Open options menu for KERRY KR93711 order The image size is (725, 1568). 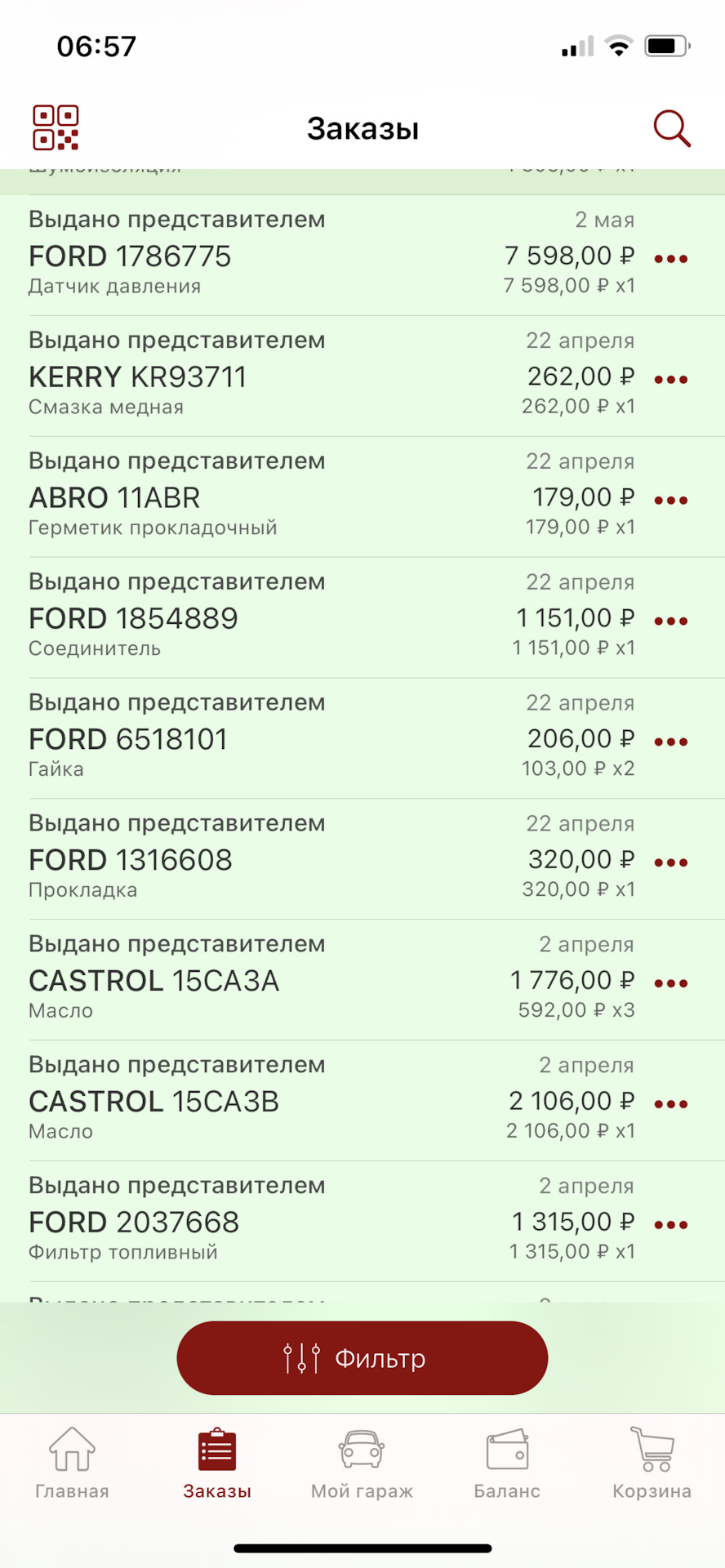point(669,379)
